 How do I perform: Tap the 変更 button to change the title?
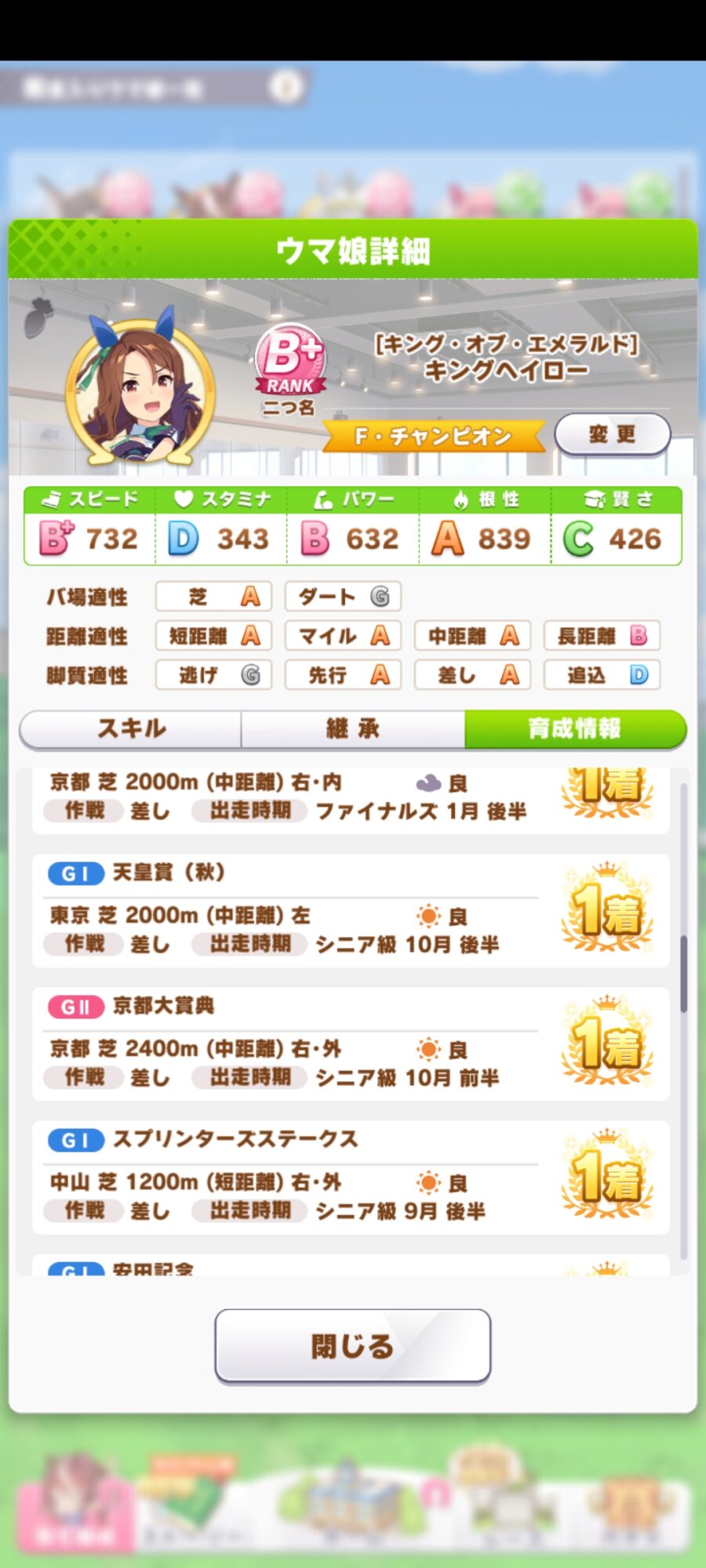point(612,434)
